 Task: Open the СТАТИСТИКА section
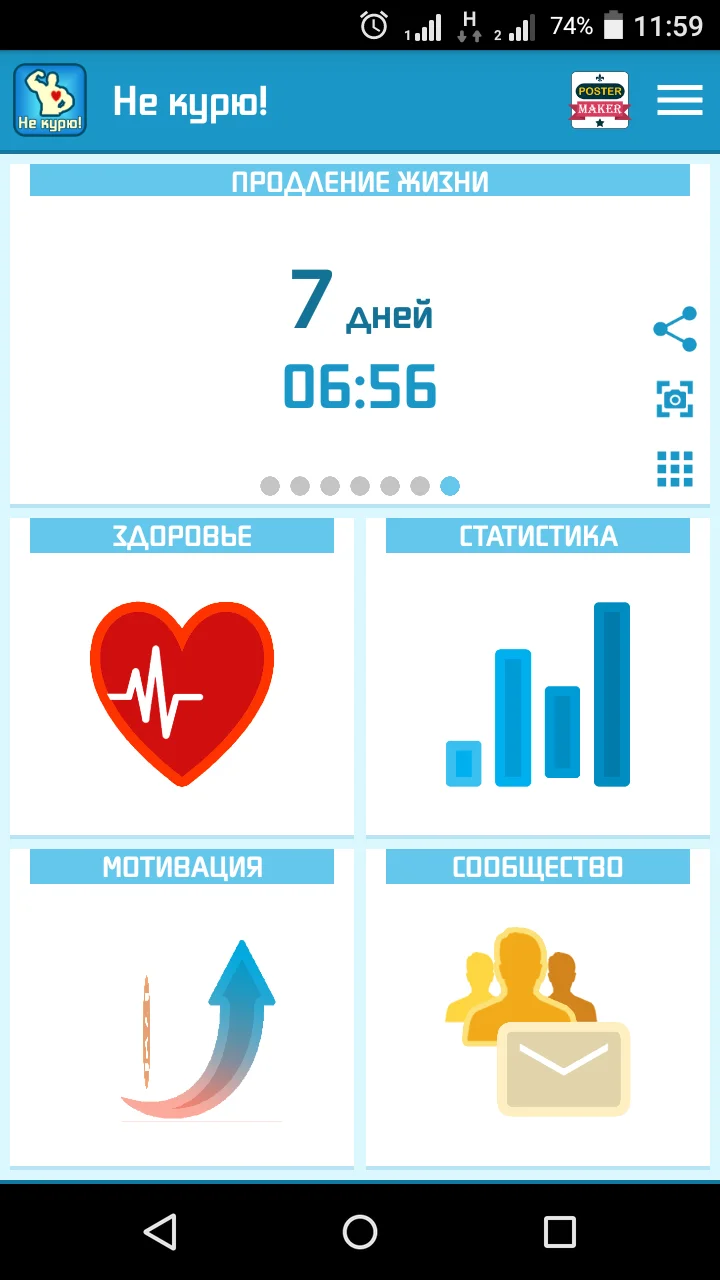coord(538,535)
